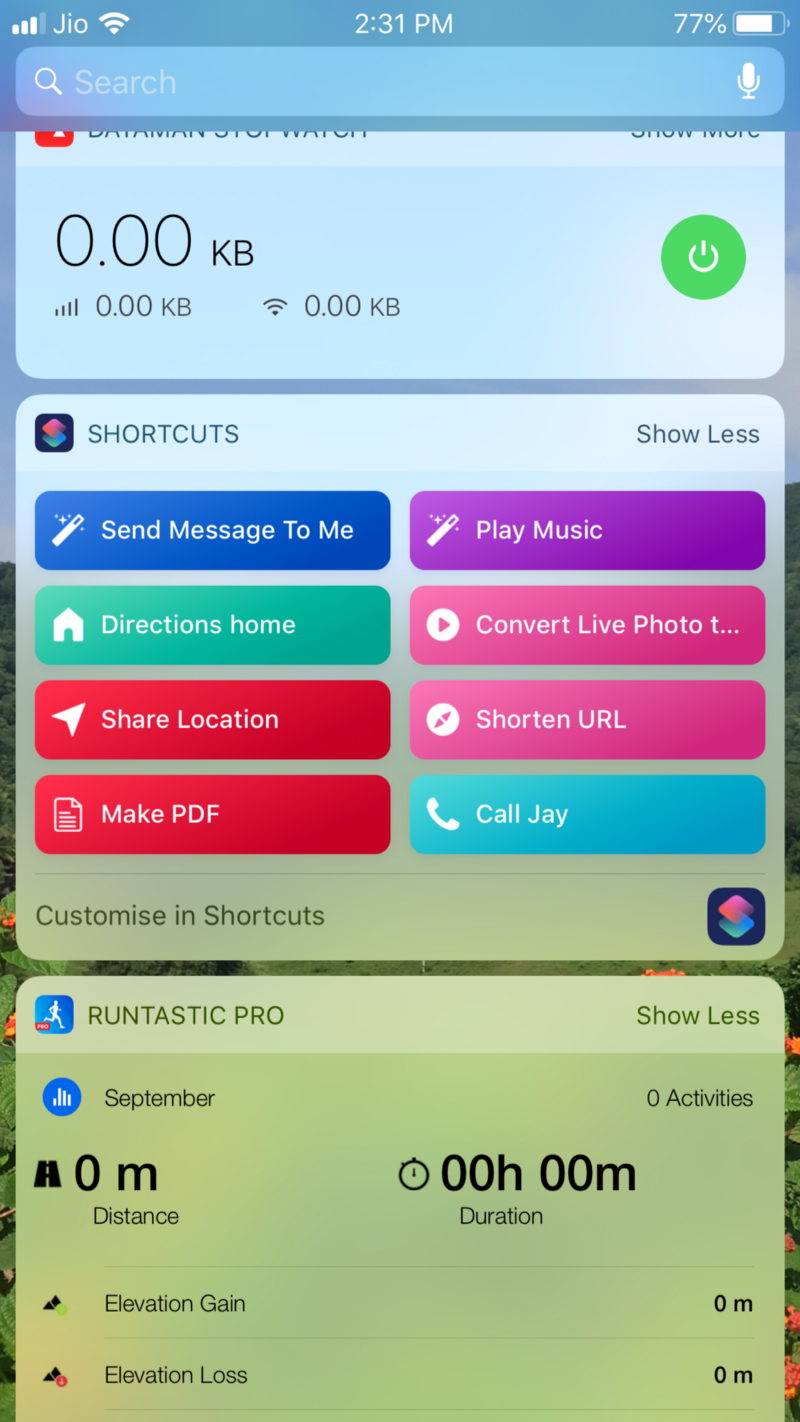Collapse the Runtastic Pro widget
The image size is (800, 1422).
[x=697, y=1016]
